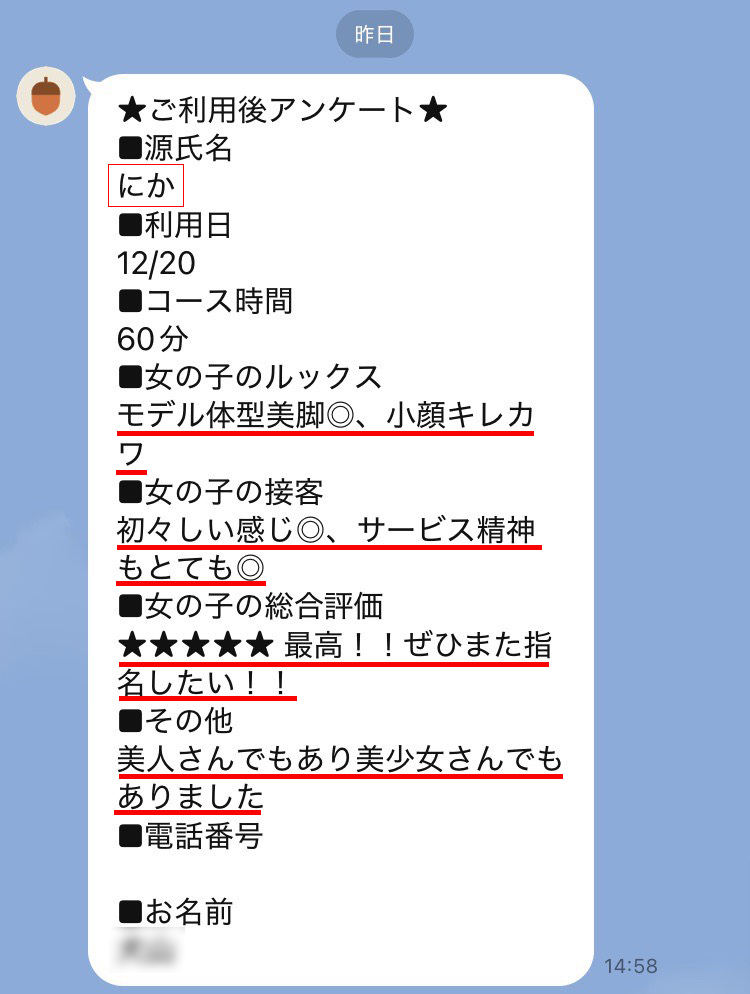Screen dimensions: 750x994
Task: Open the sender's acorn profile avatar
Action: (x=46, y=97)
